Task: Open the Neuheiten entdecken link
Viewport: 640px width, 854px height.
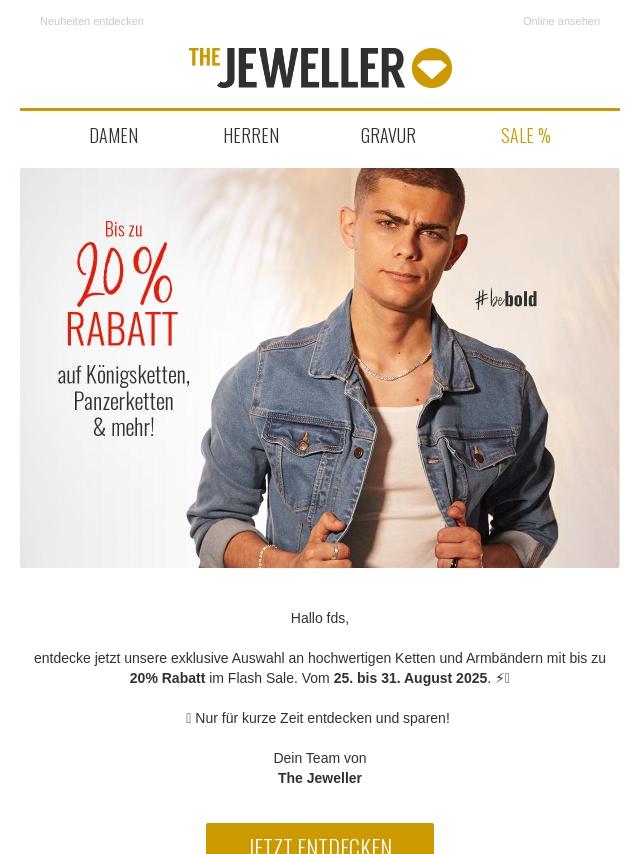Action: [x=91, y=21]
